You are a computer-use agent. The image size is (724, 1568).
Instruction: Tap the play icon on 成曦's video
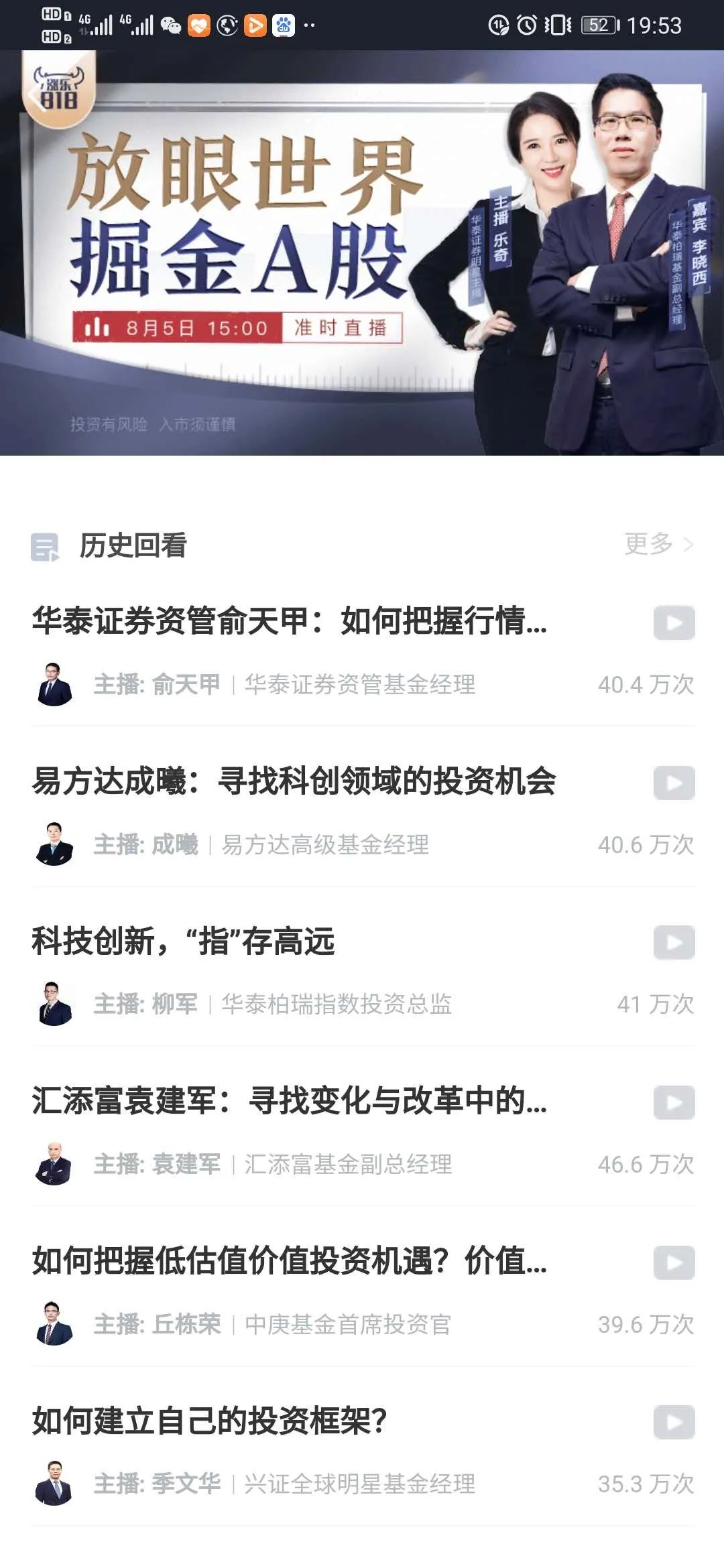(x=674, y=783)
